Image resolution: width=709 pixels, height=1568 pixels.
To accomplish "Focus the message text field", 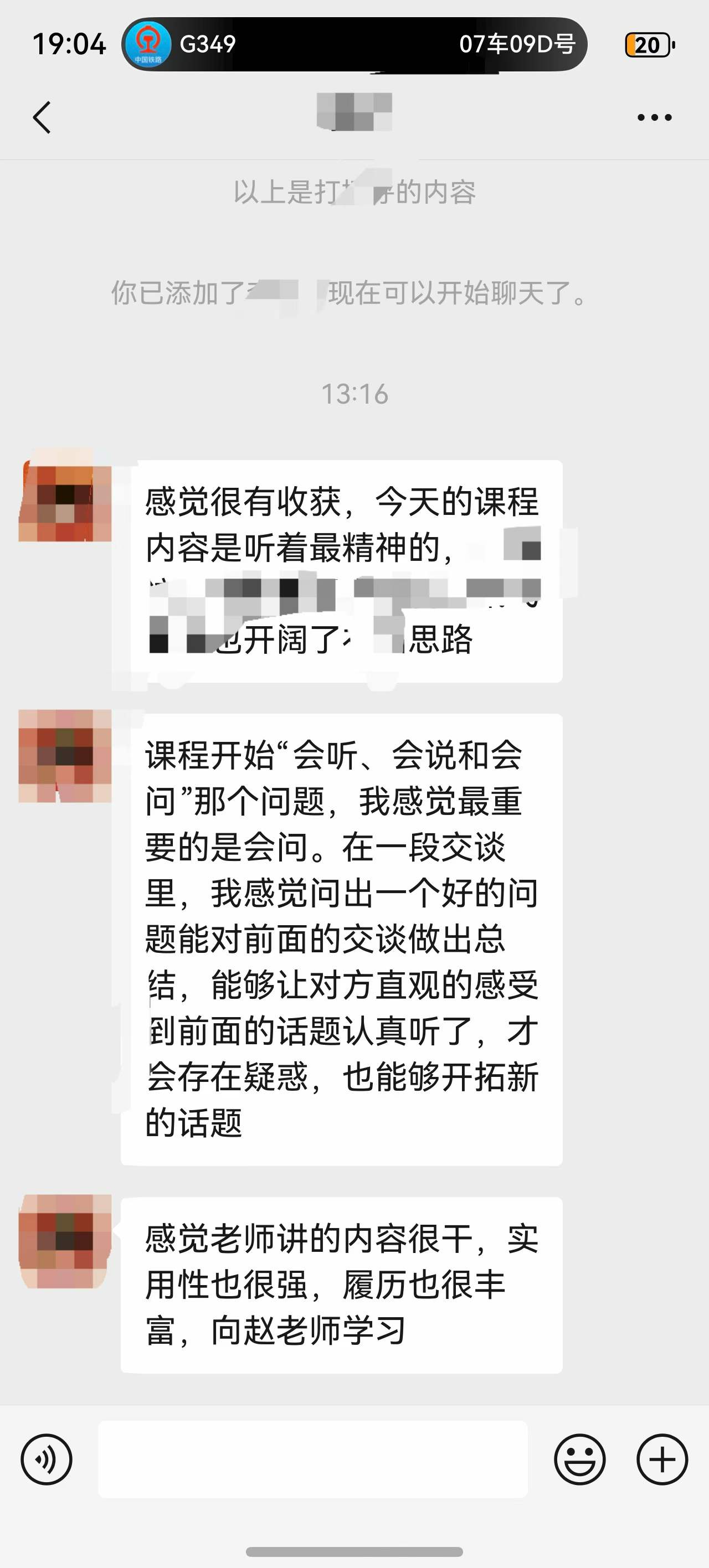I will coord(312,1459).
